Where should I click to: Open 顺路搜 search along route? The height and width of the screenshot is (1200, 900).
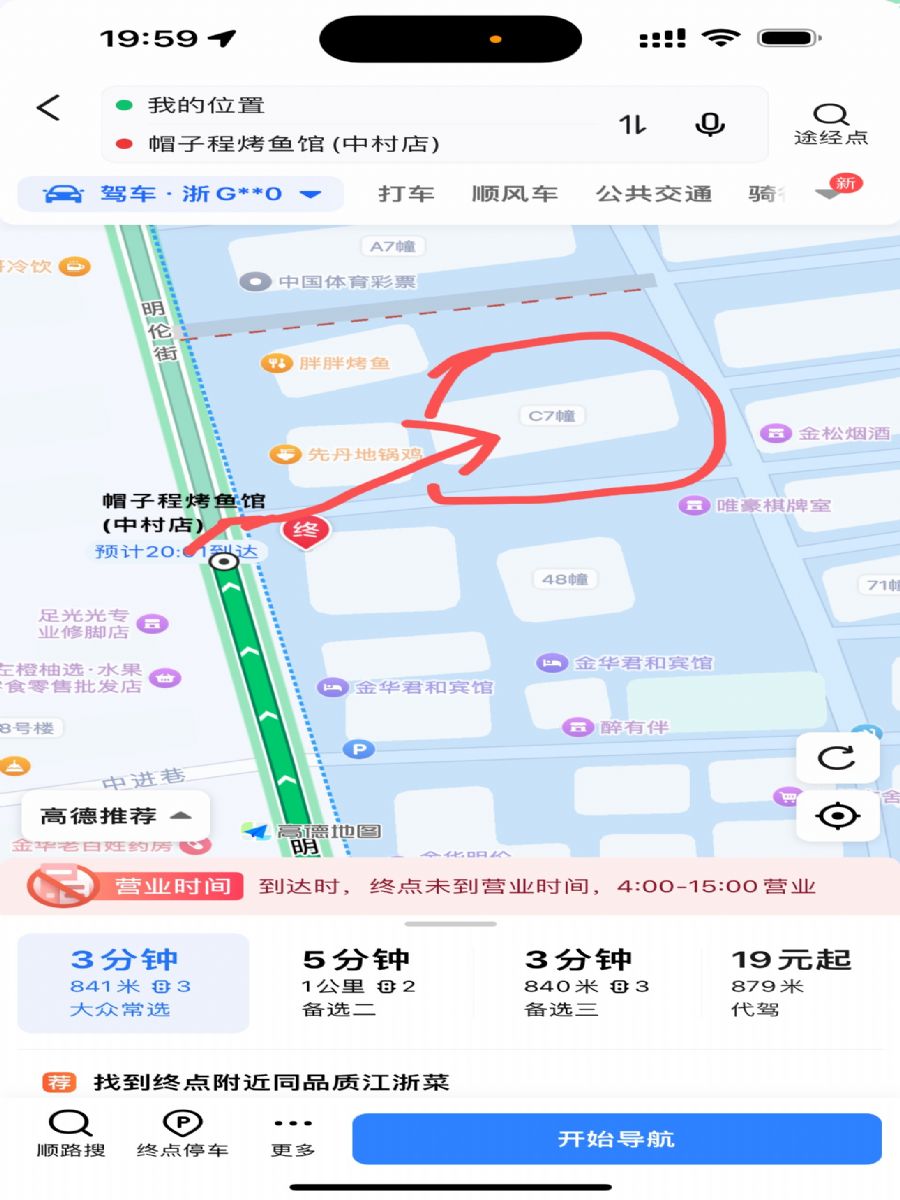70,1135
